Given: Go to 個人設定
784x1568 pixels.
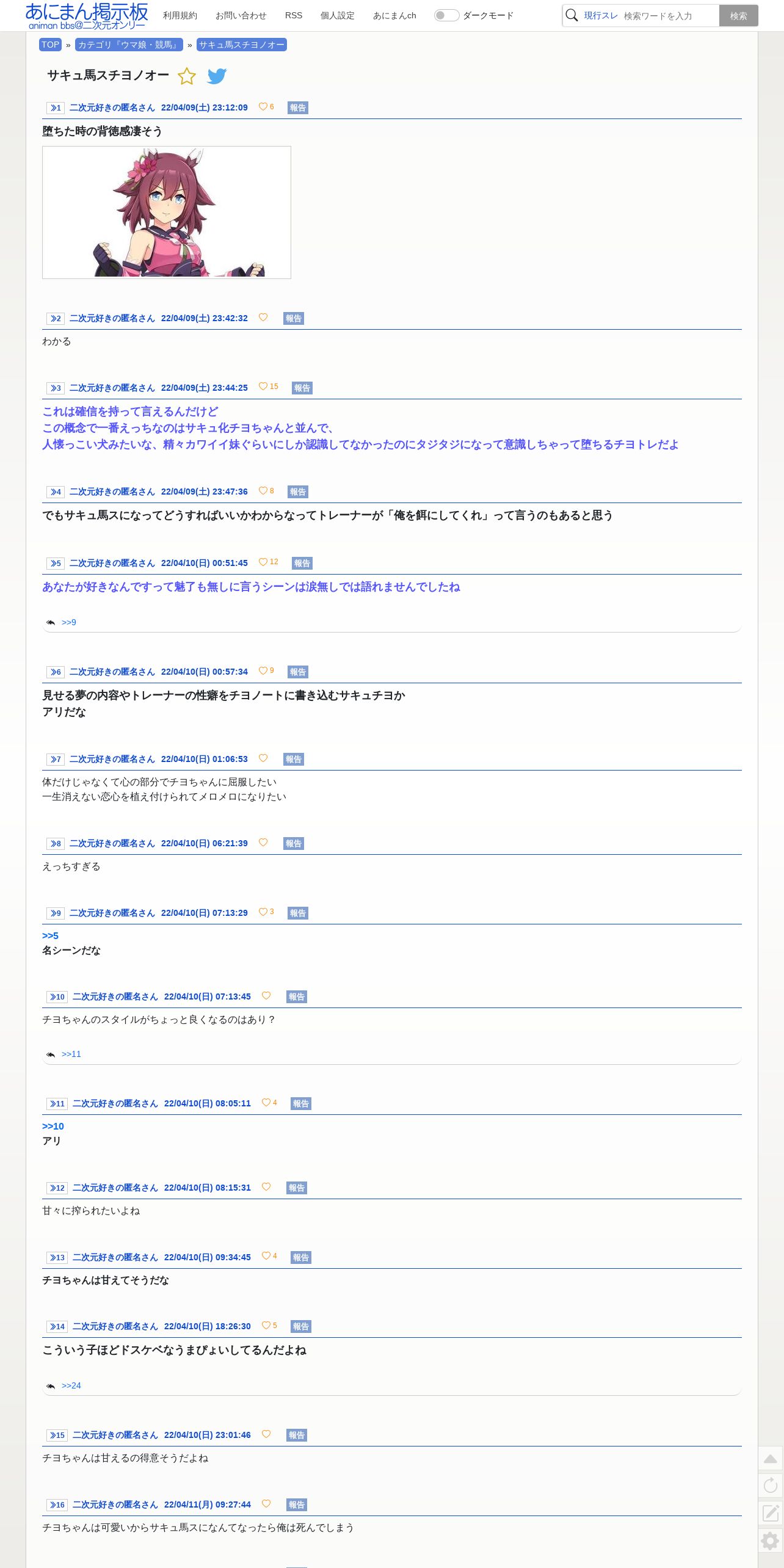Looking at the screenshot, I should (338, 15).
